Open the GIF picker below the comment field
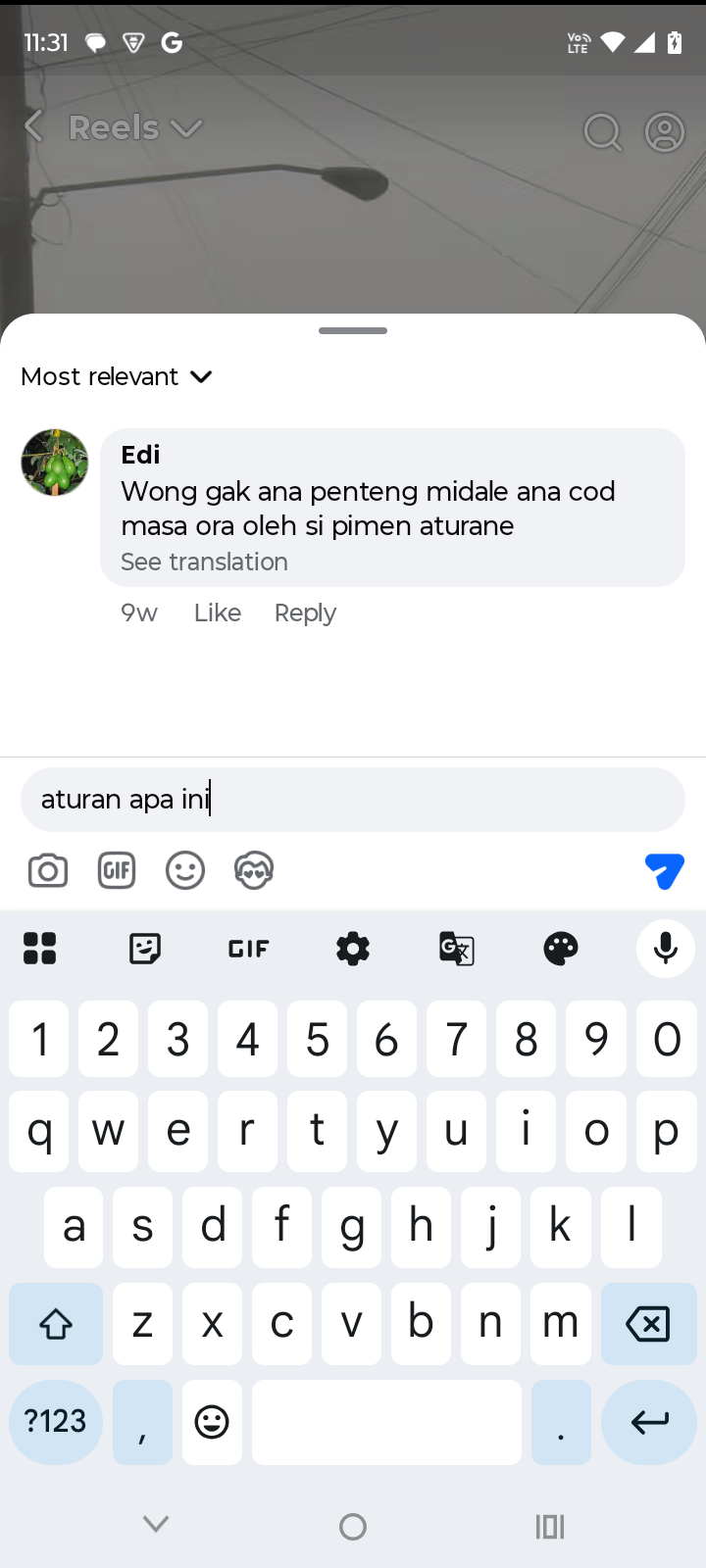The width and height of the screenshot is (706, 1568). pos(117,870)
